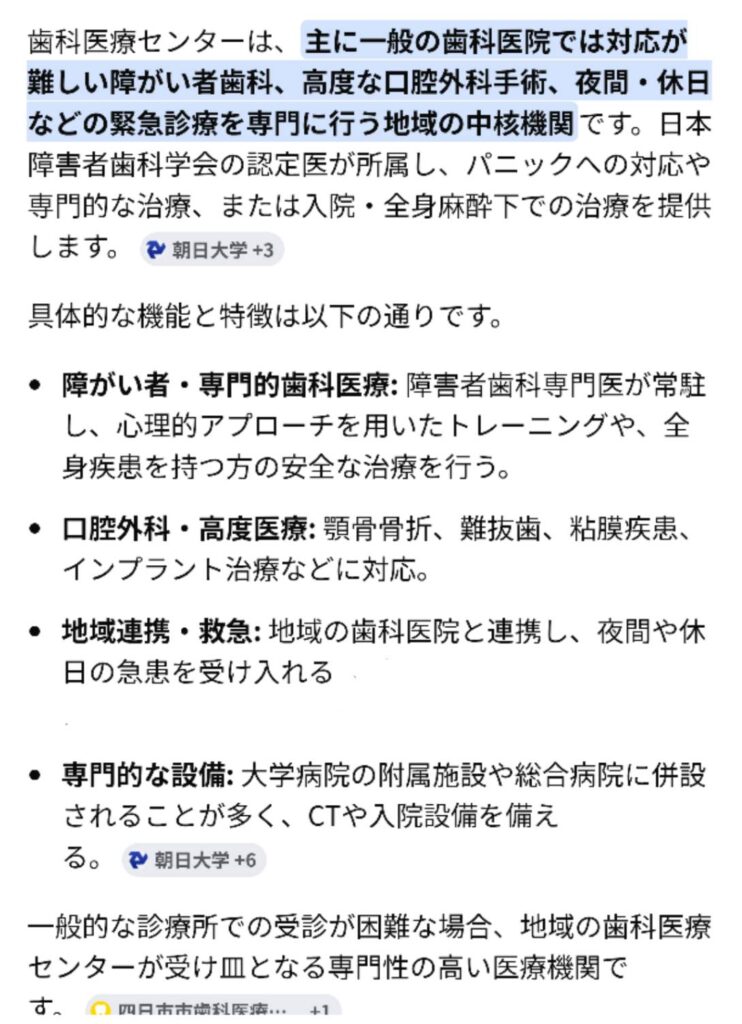The width and height of the screenshot is (742, 1024).
Task: Open the 朝日大学 +3 source chip
Action: pos(211,250)
